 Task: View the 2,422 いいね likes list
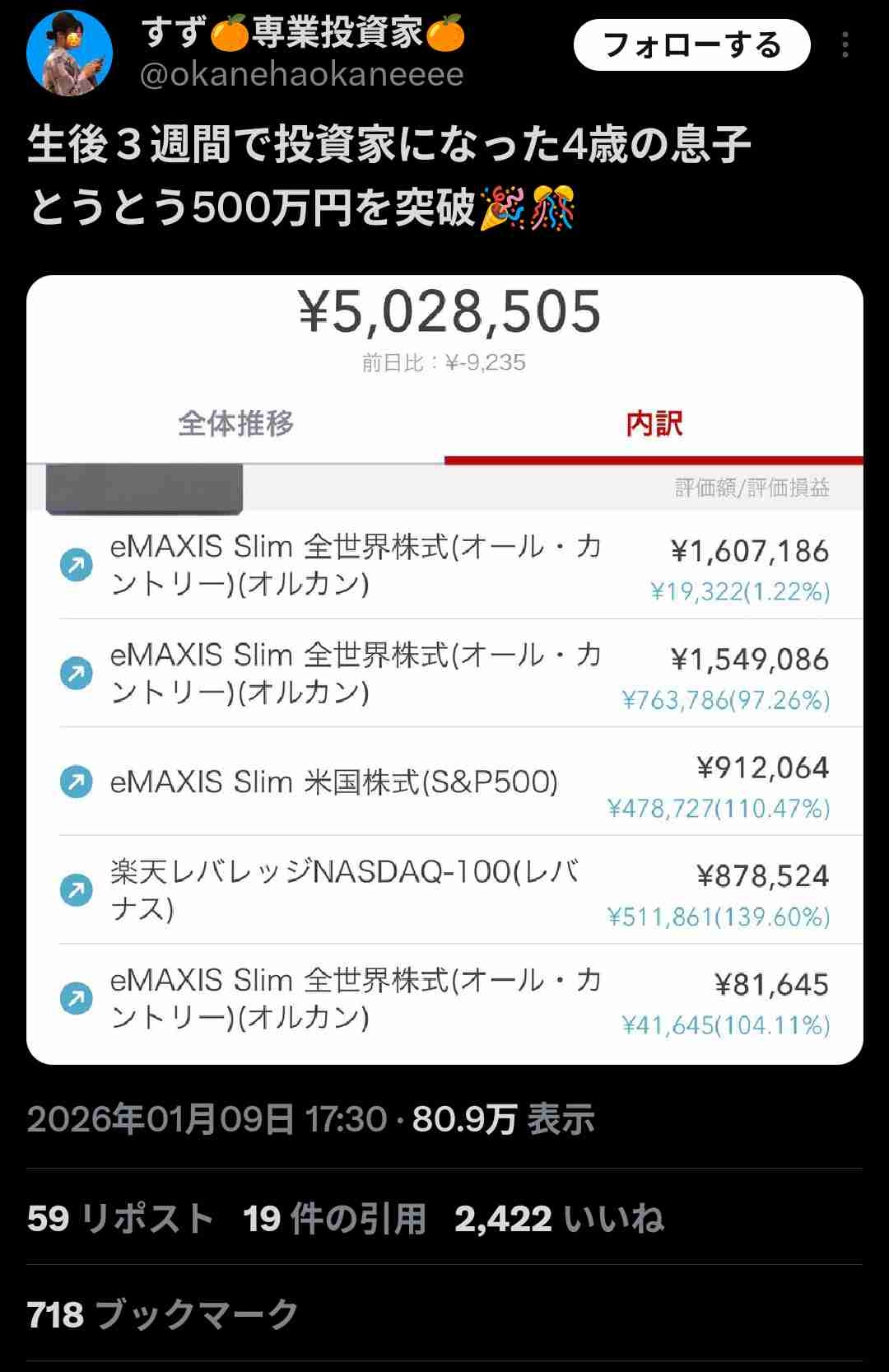click(x=559, y=1219)
